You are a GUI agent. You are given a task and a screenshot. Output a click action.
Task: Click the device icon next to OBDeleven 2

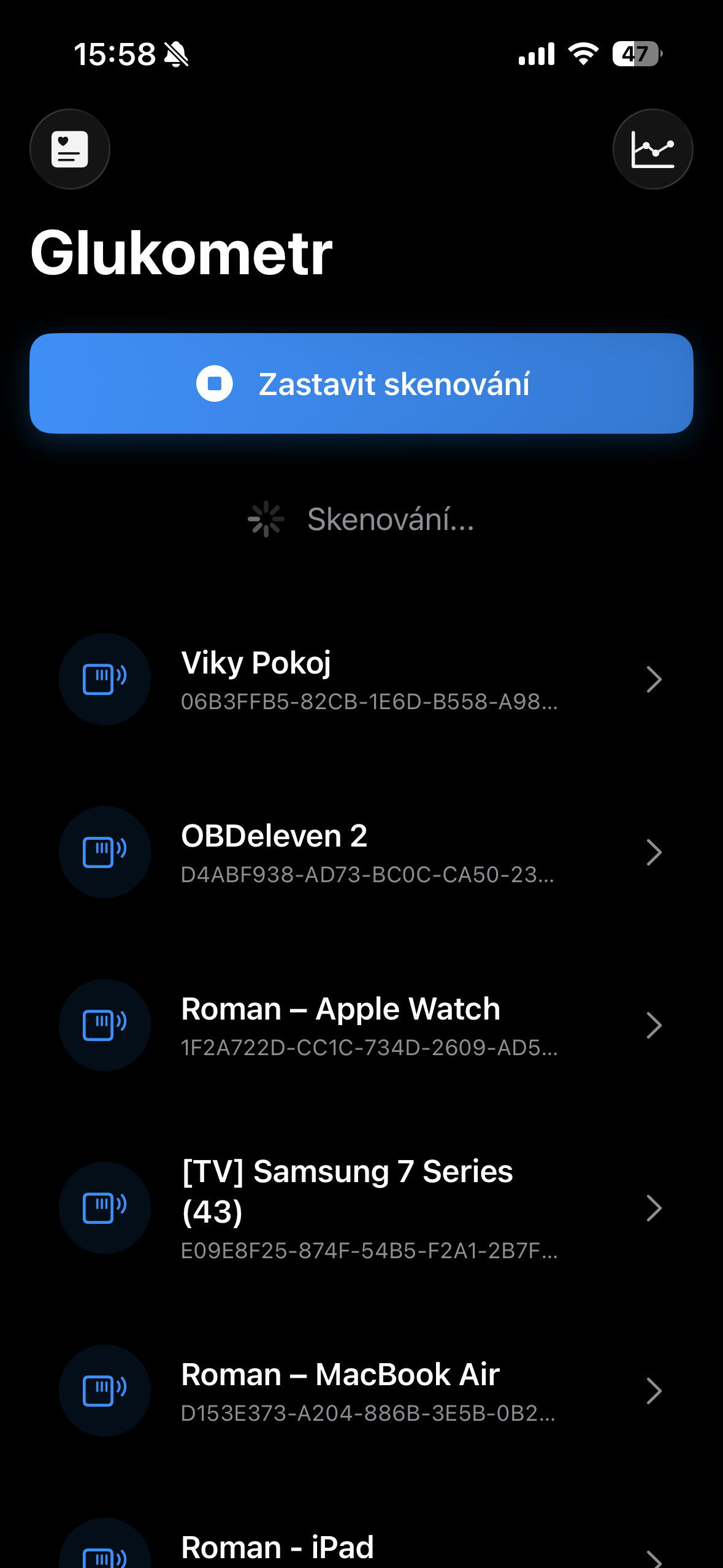click(104, 851)
